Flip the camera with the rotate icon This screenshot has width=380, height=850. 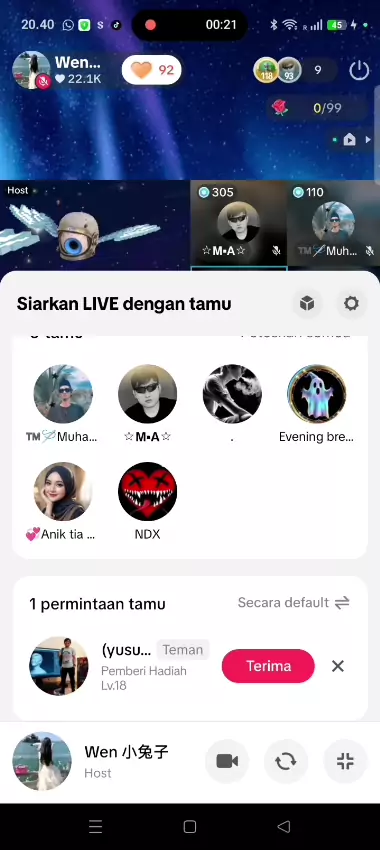(x=286, y=762)
